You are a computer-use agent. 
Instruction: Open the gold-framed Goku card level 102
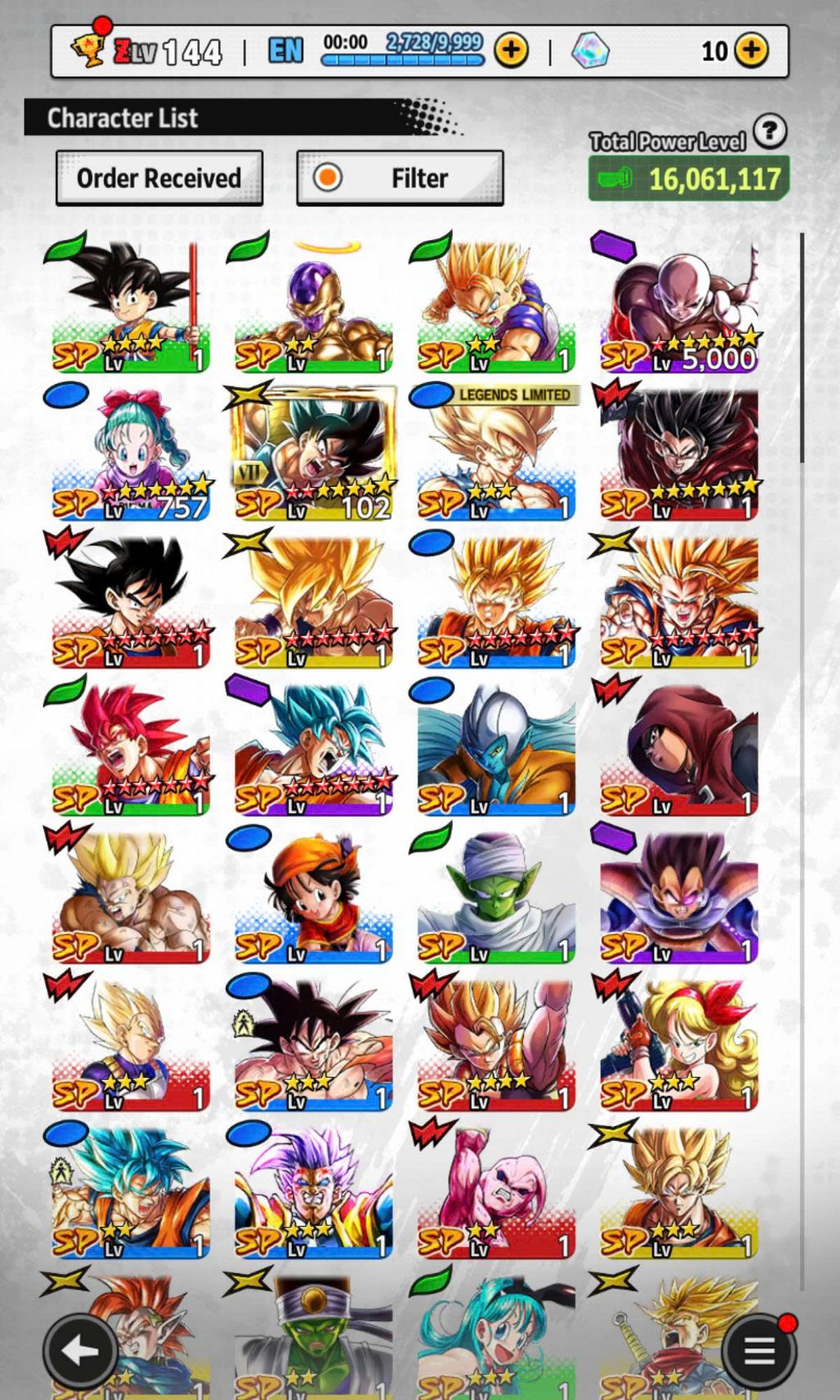314,454
